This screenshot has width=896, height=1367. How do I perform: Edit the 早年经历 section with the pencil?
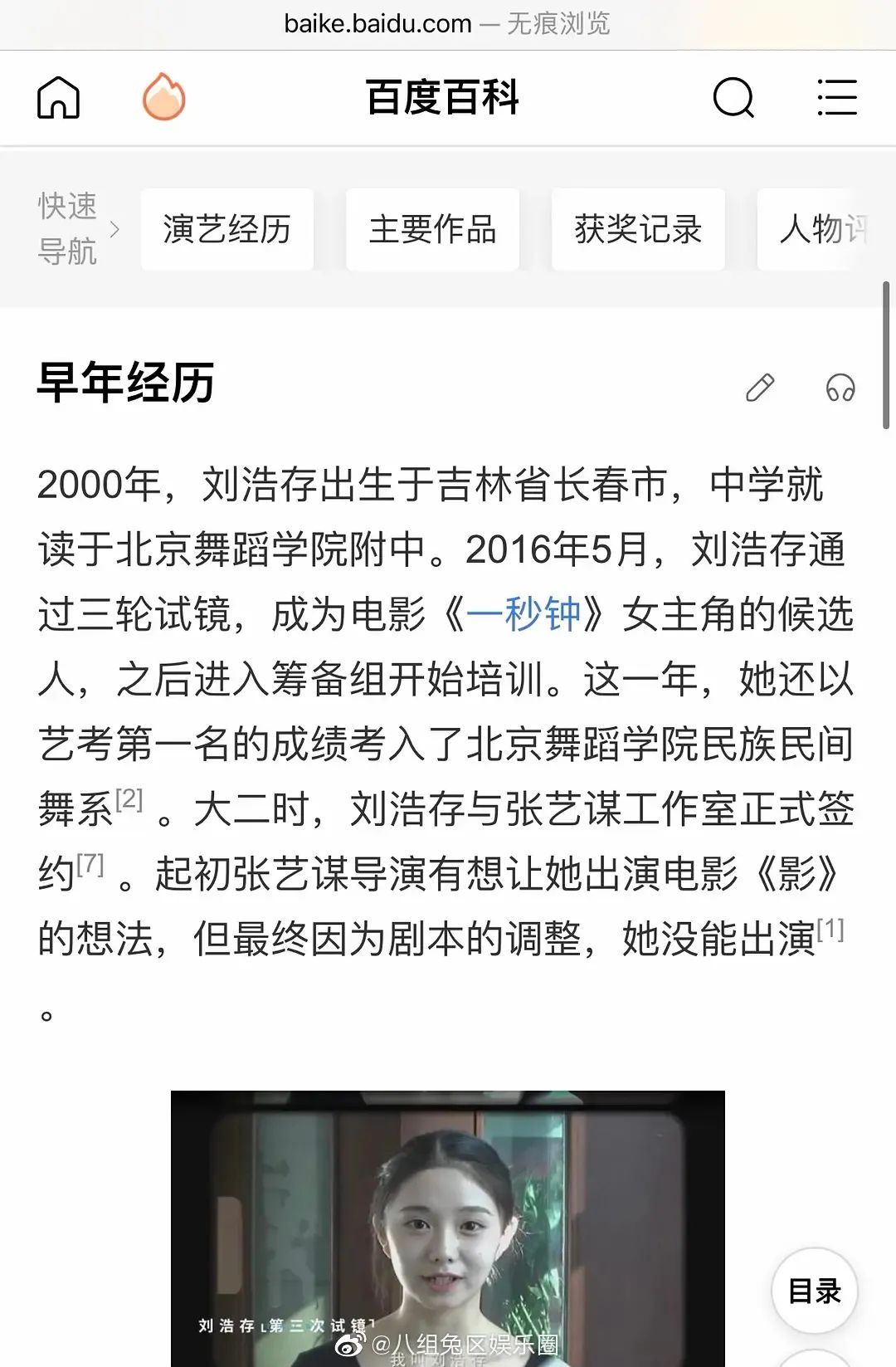[760, 388]
